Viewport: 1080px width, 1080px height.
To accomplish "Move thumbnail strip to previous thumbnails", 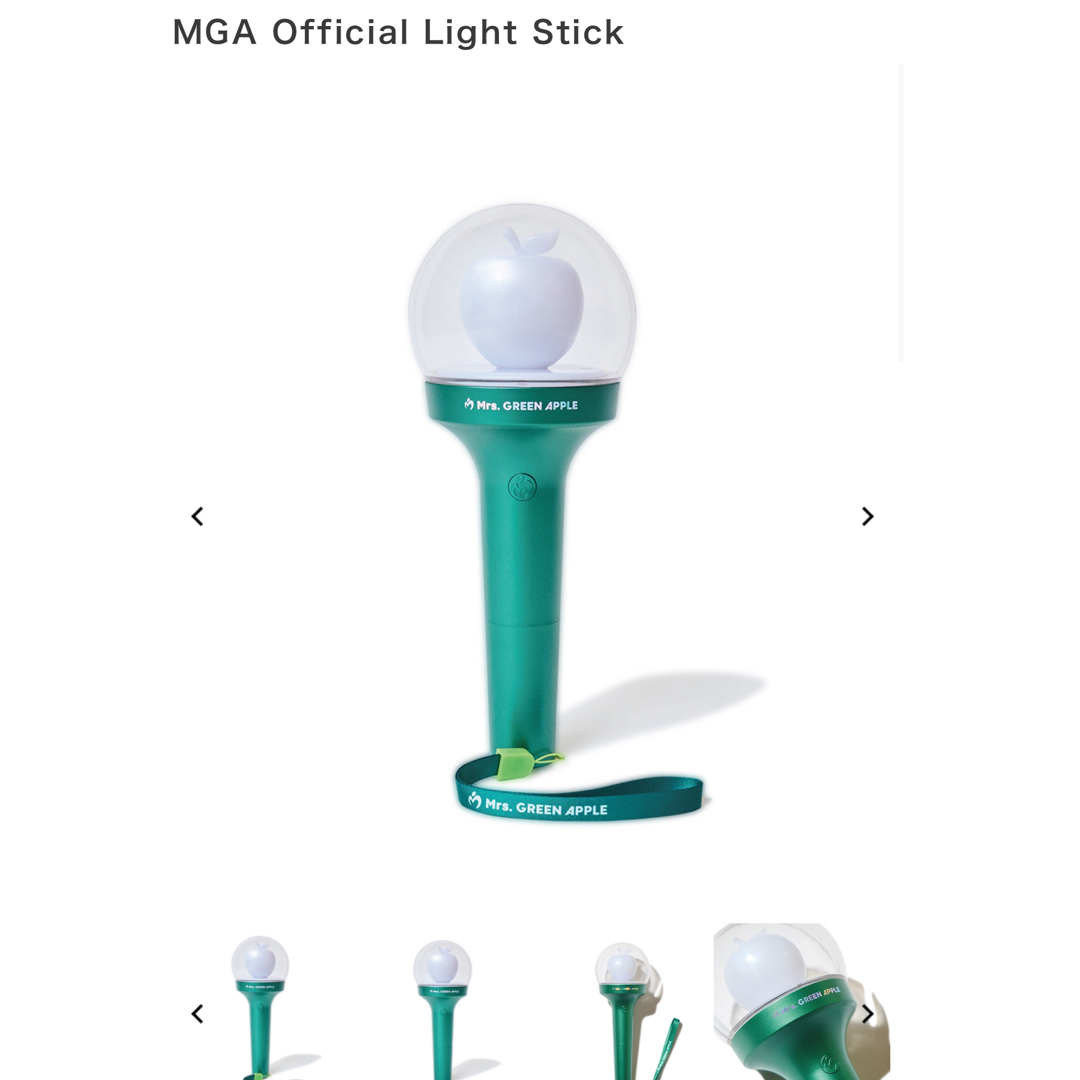I will tap(197, 1013).
